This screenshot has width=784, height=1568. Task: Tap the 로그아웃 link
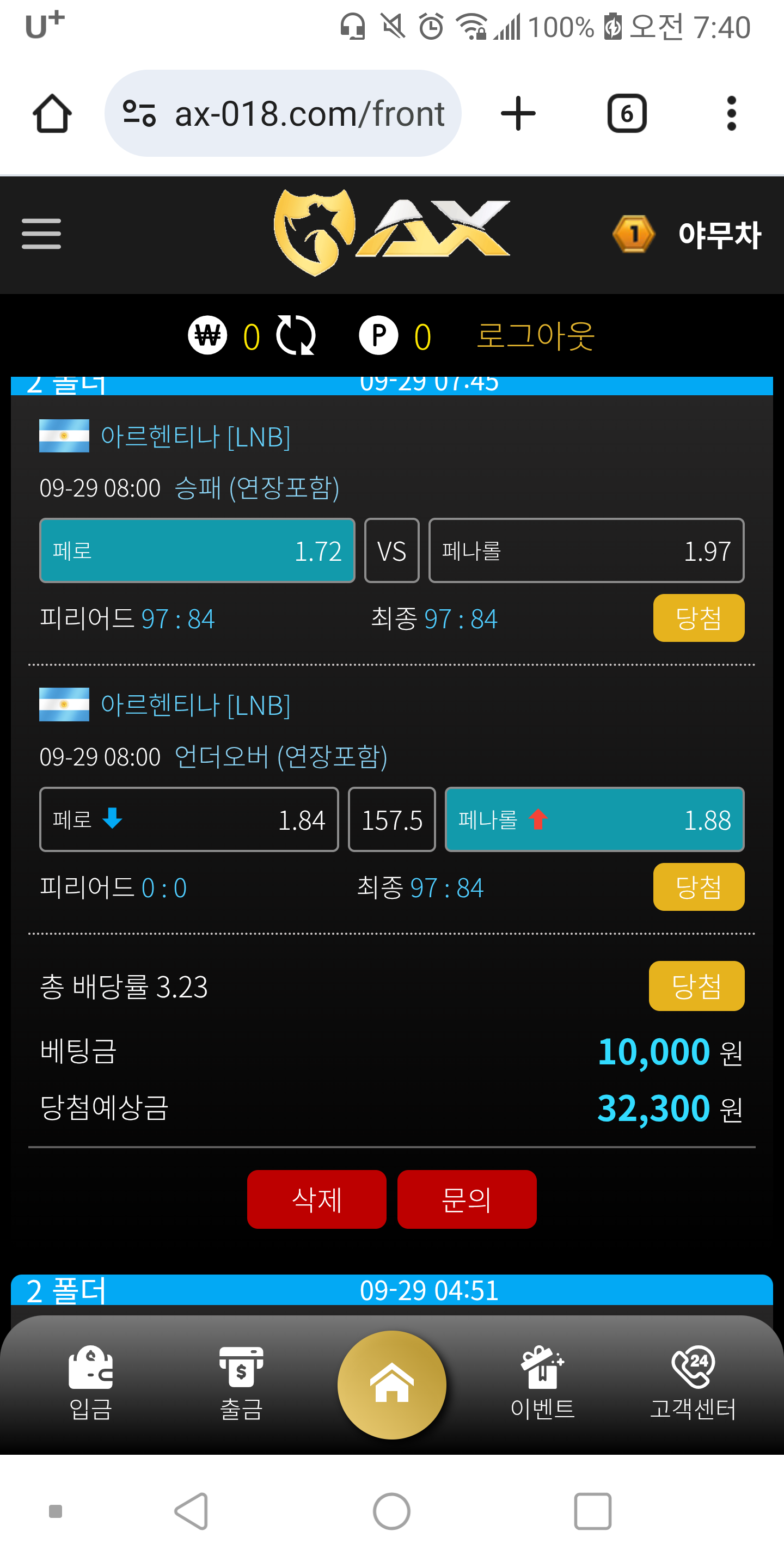click(535, 335)
